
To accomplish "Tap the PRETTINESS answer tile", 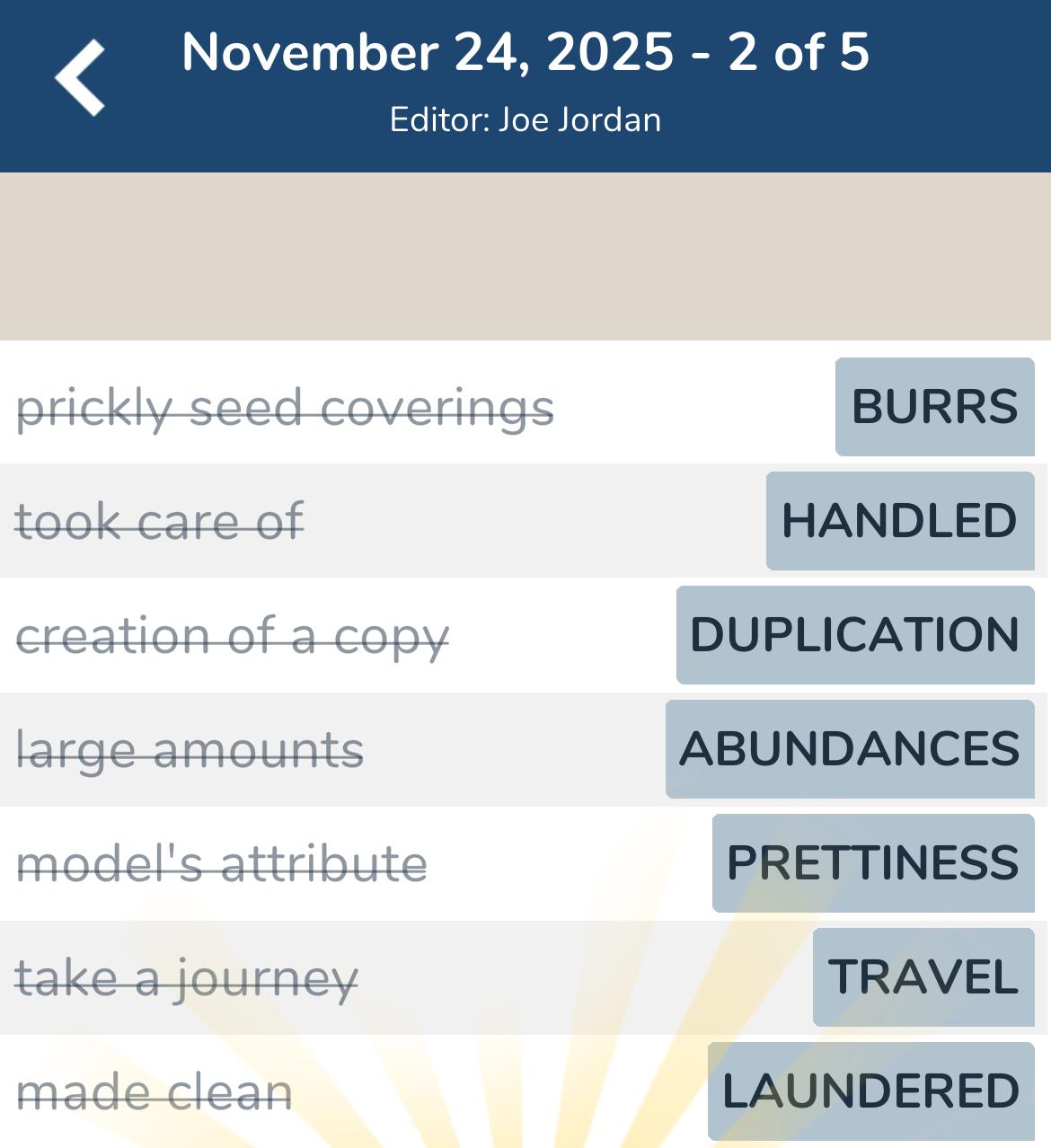I will click(x=871, y=863).
